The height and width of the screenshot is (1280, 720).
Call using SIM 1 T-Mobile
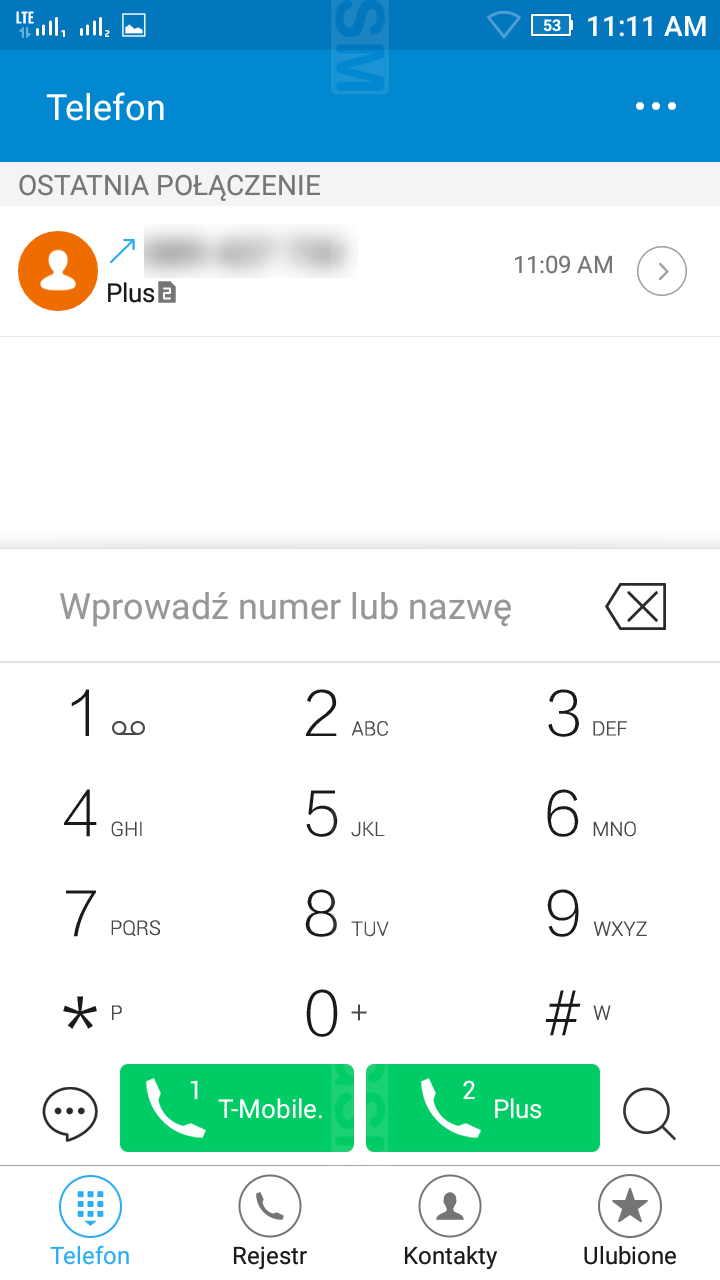pos(237,1108)
